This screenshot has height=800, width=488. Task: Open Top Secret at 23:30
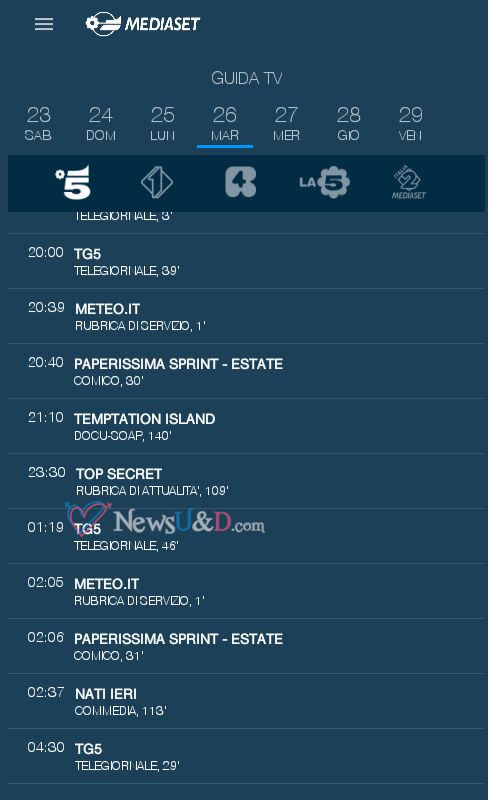(246, 482)
